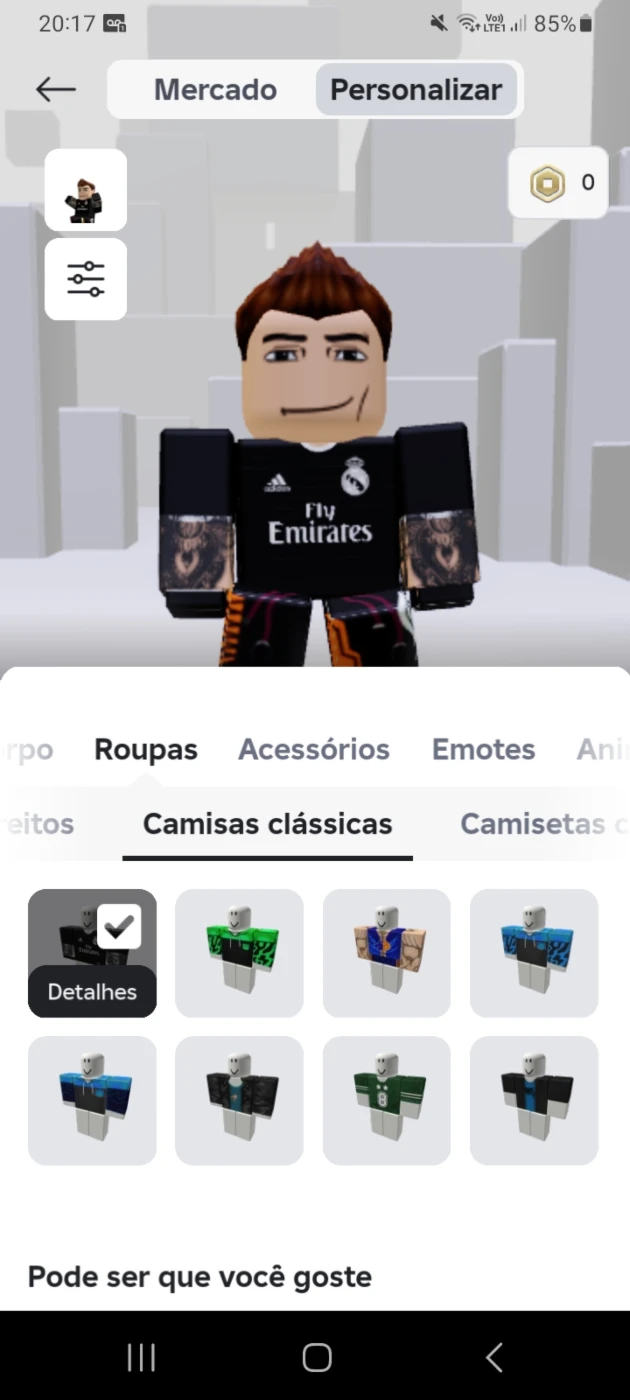Select the Personalizar tab
Image resolution: width=630 pixels, height=1400 pixels.
[416, 89]
